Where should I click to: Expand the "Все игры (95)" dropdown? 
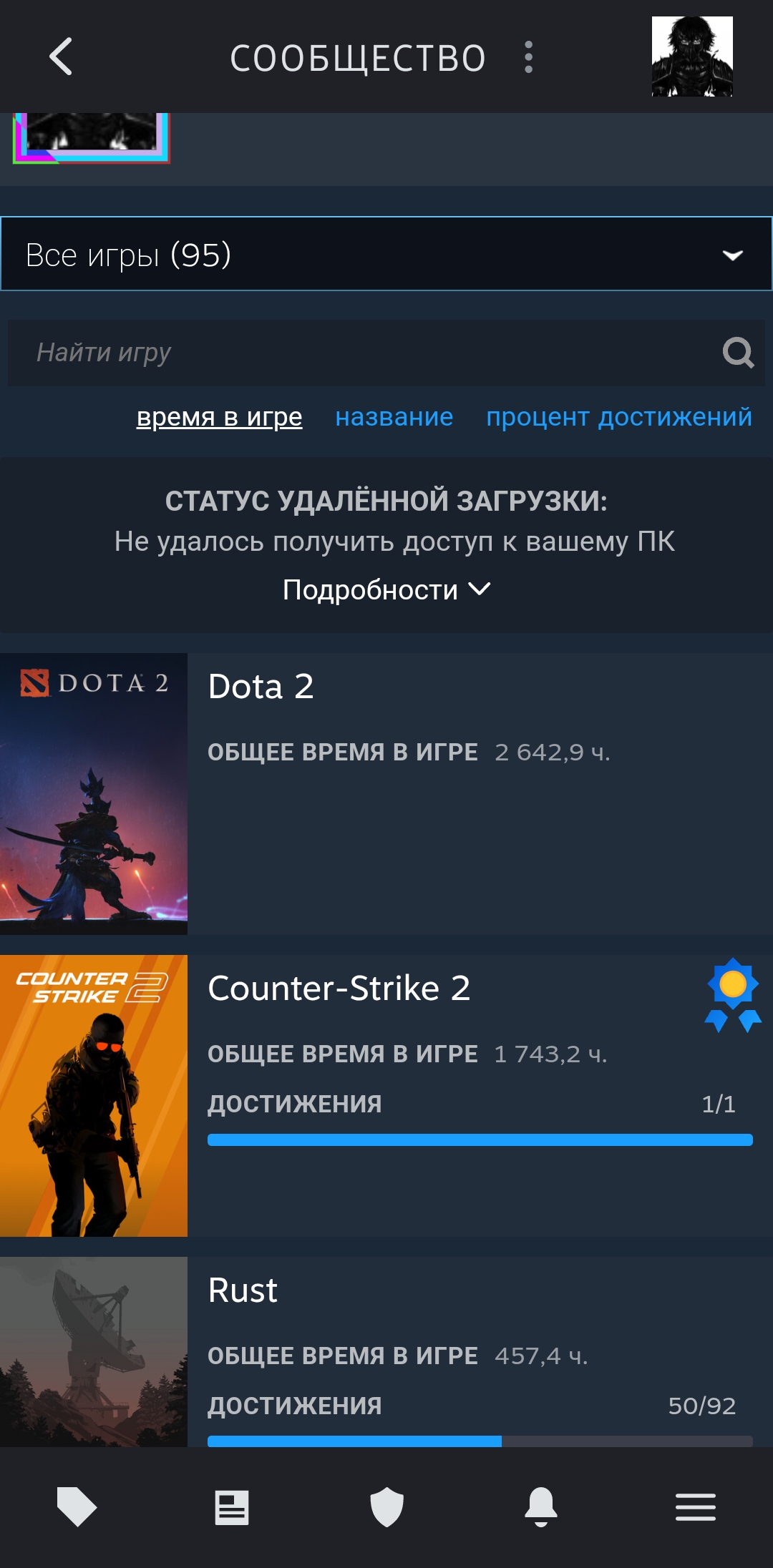click(386, 254)
